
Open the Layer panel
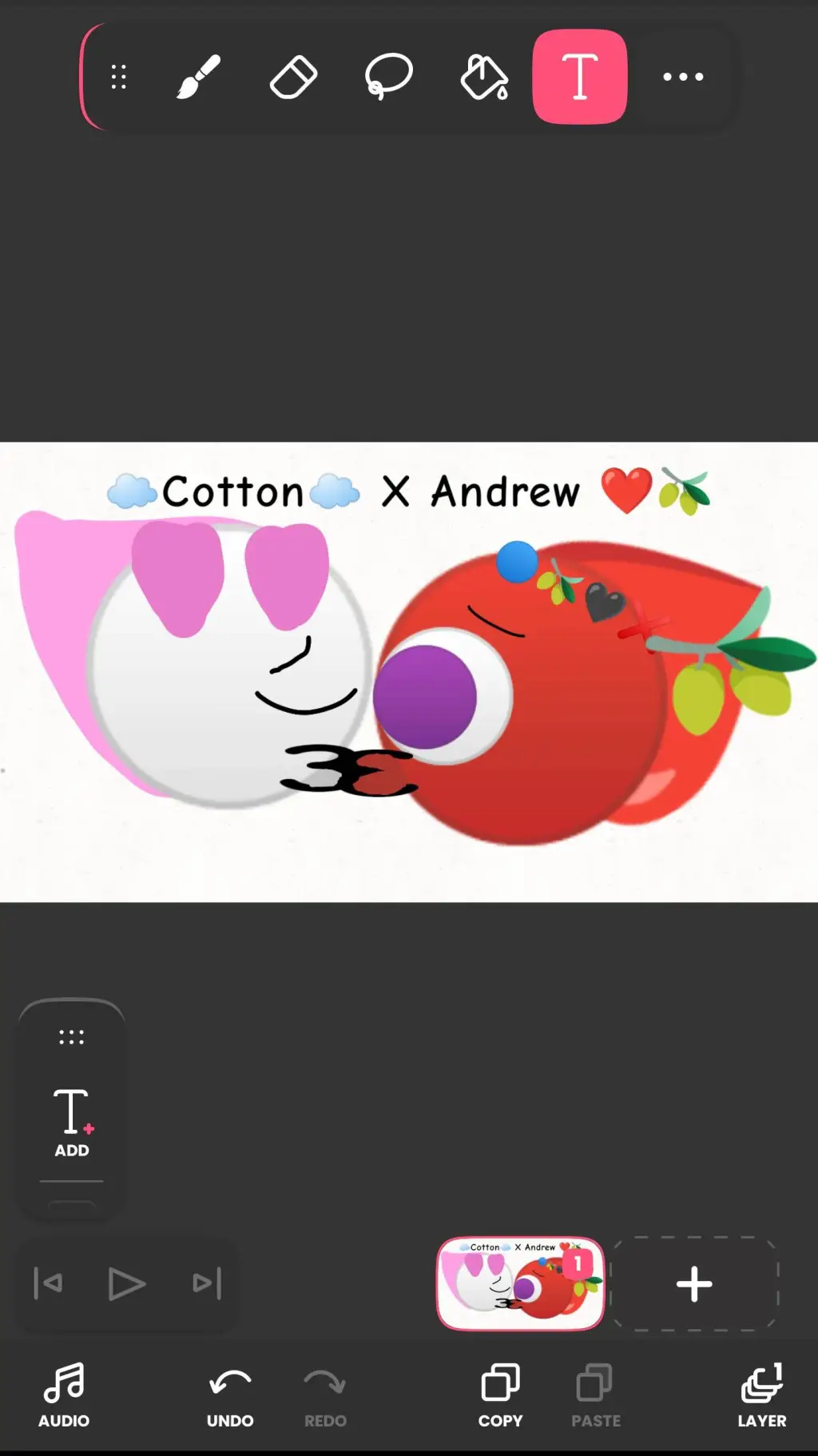(x=761, y=1395)
